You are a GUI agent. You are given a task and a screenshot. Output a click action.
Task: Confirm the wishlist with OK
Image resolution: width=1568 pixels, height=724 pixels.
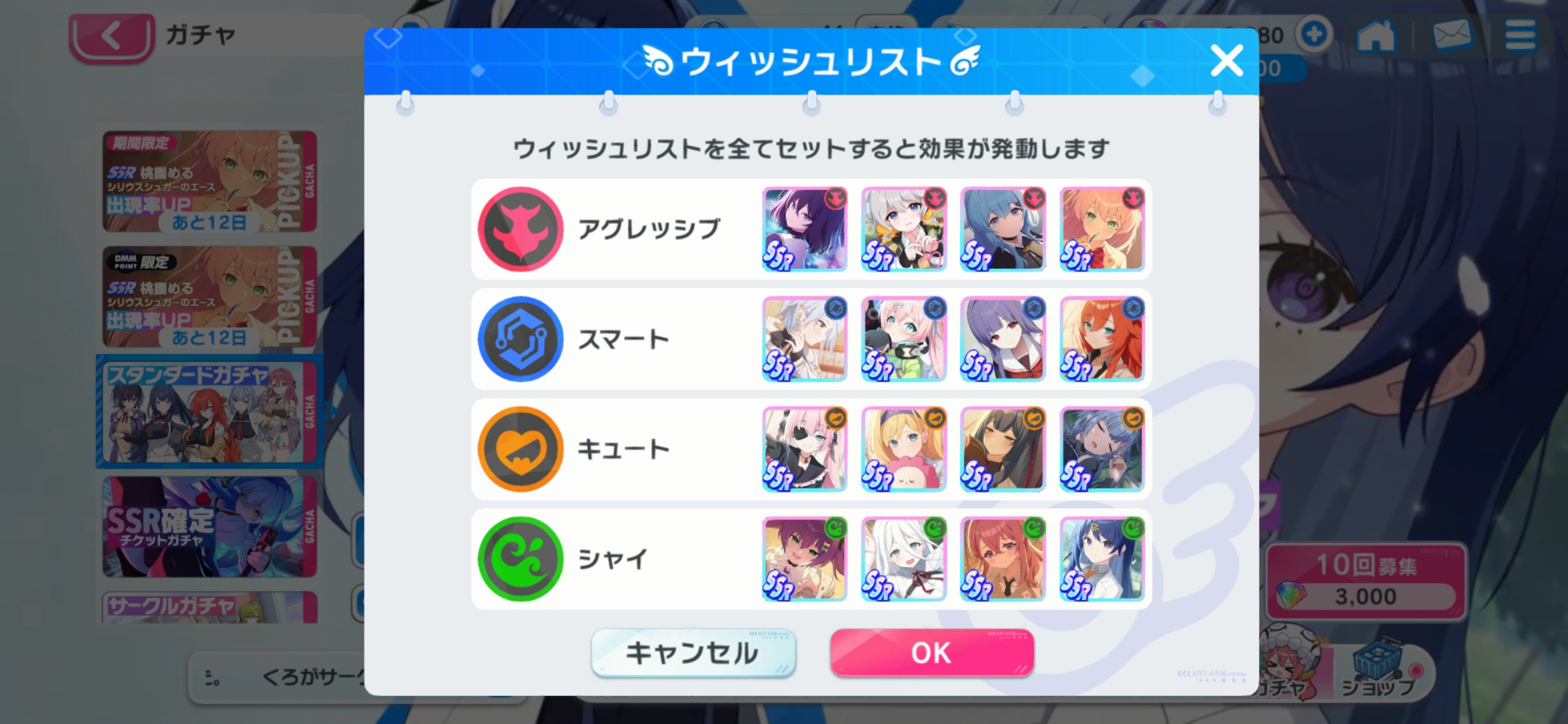931,652
